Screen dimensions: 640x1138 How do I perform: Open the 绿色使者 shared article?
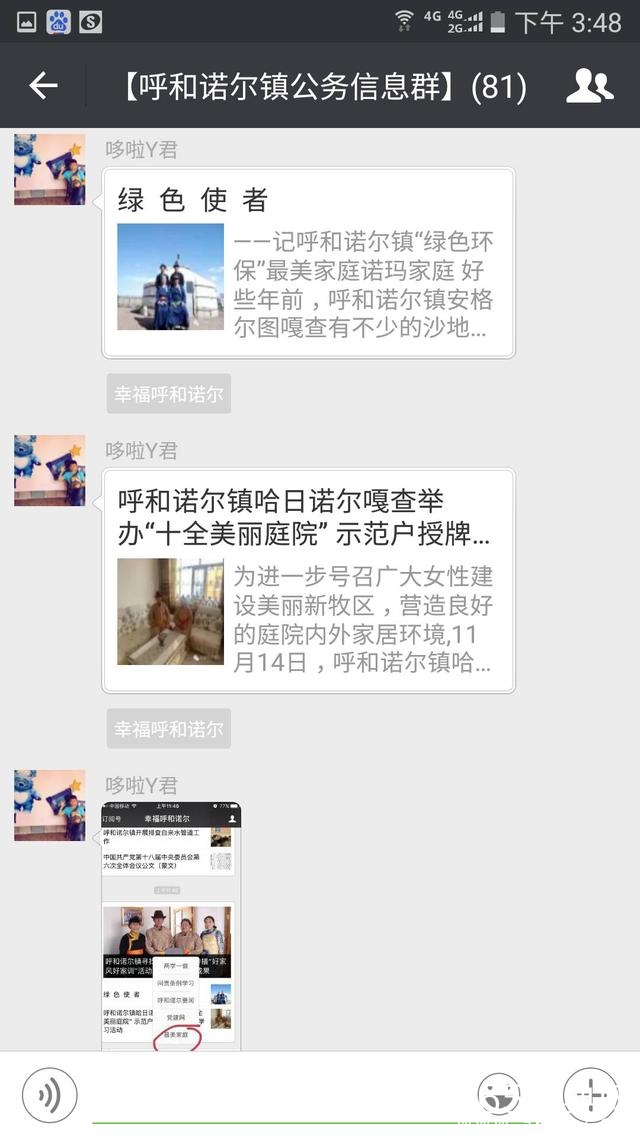click(308, 263)
